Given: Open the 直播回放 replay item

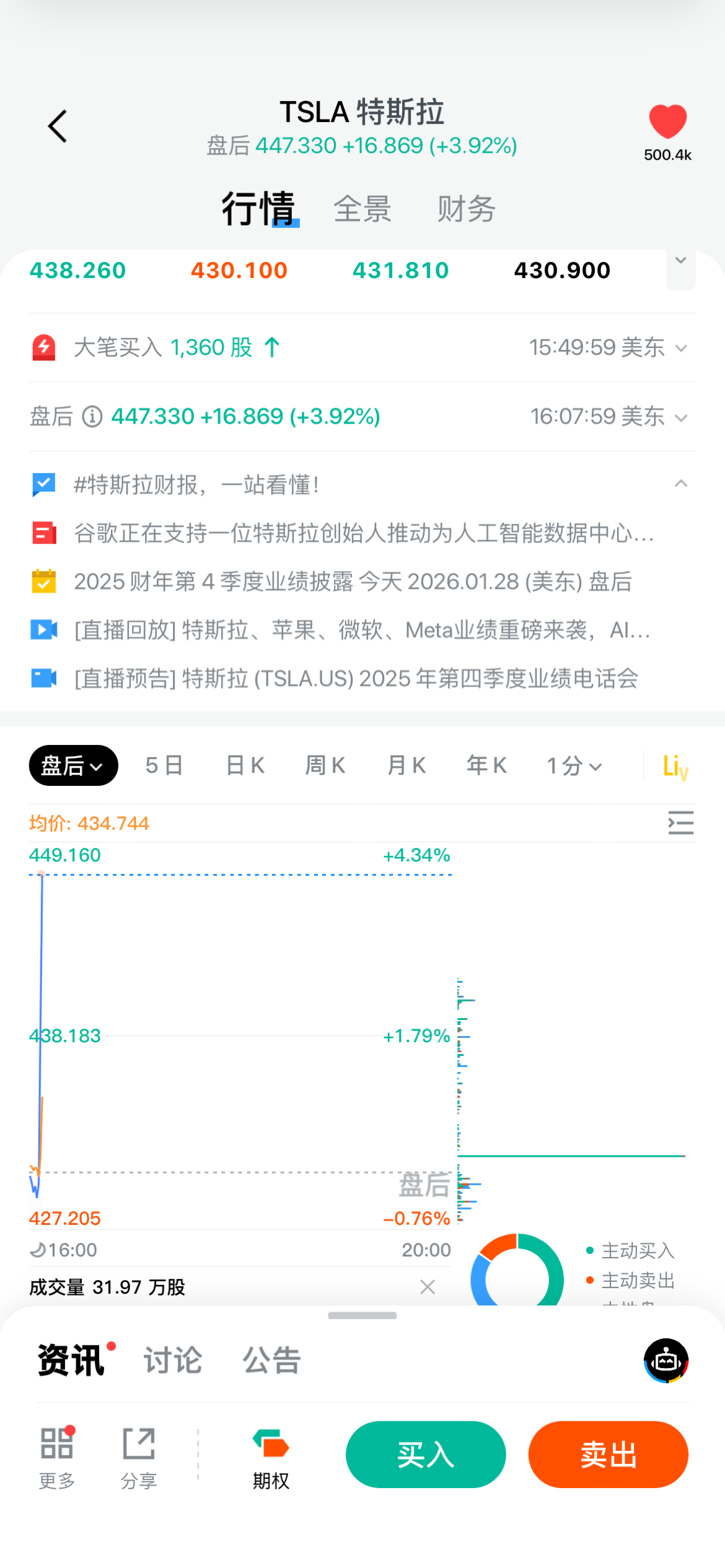Looking at the screenshot, I should pos(362,630).
